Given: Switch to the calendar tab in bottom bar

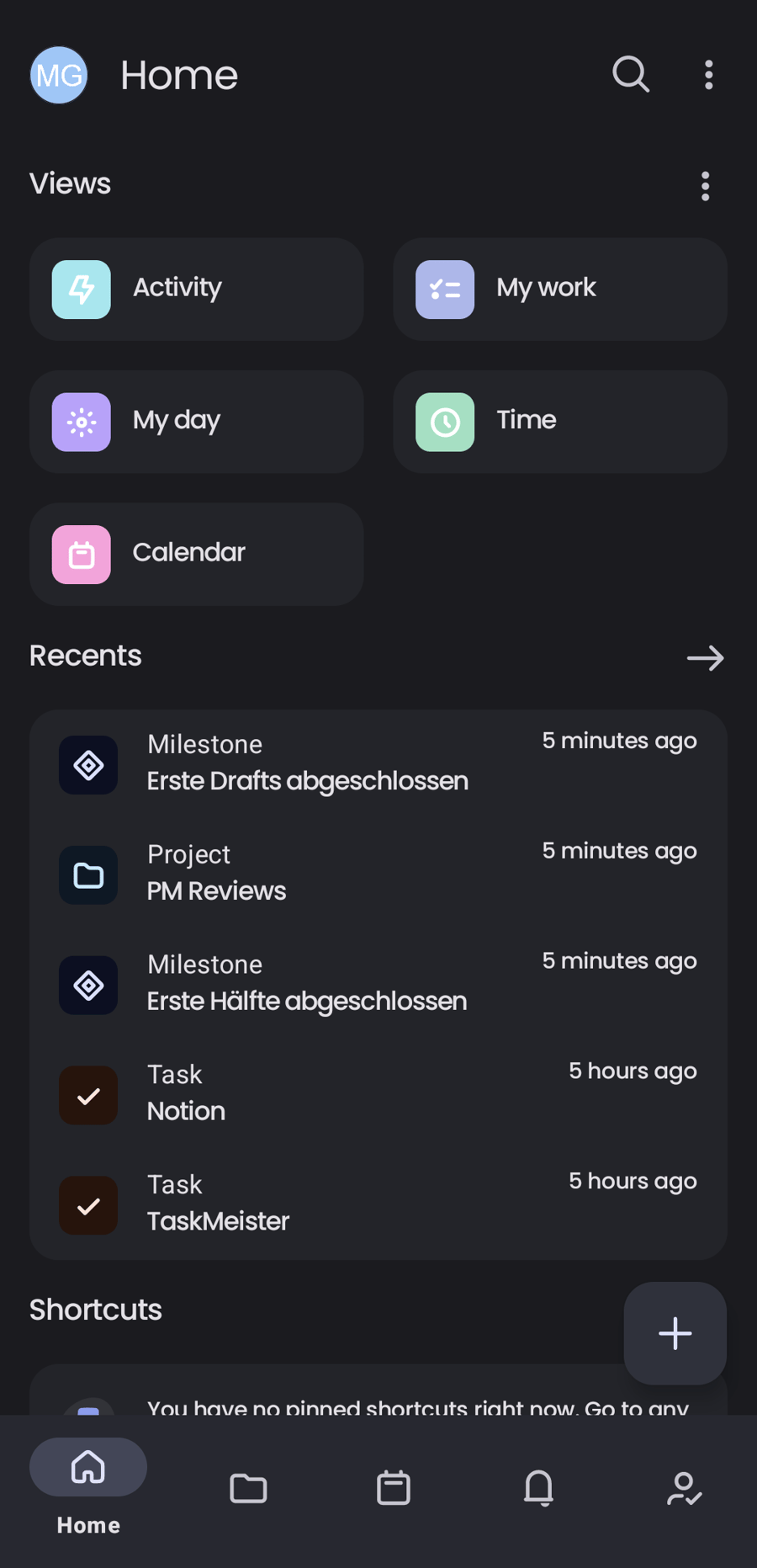Looking at the screenshot, I should click(394, 1488).
